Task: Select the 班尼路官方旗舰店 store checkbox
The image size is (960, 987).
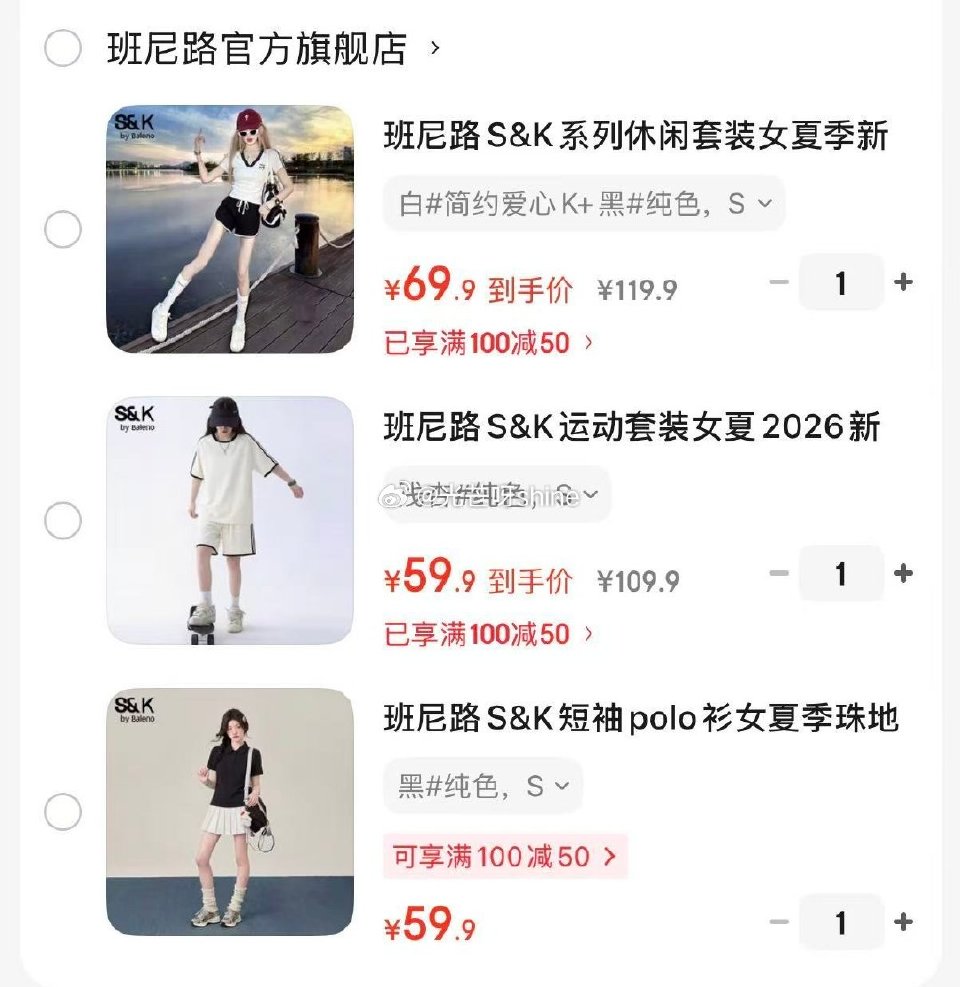Action: [x=63, y=46]
